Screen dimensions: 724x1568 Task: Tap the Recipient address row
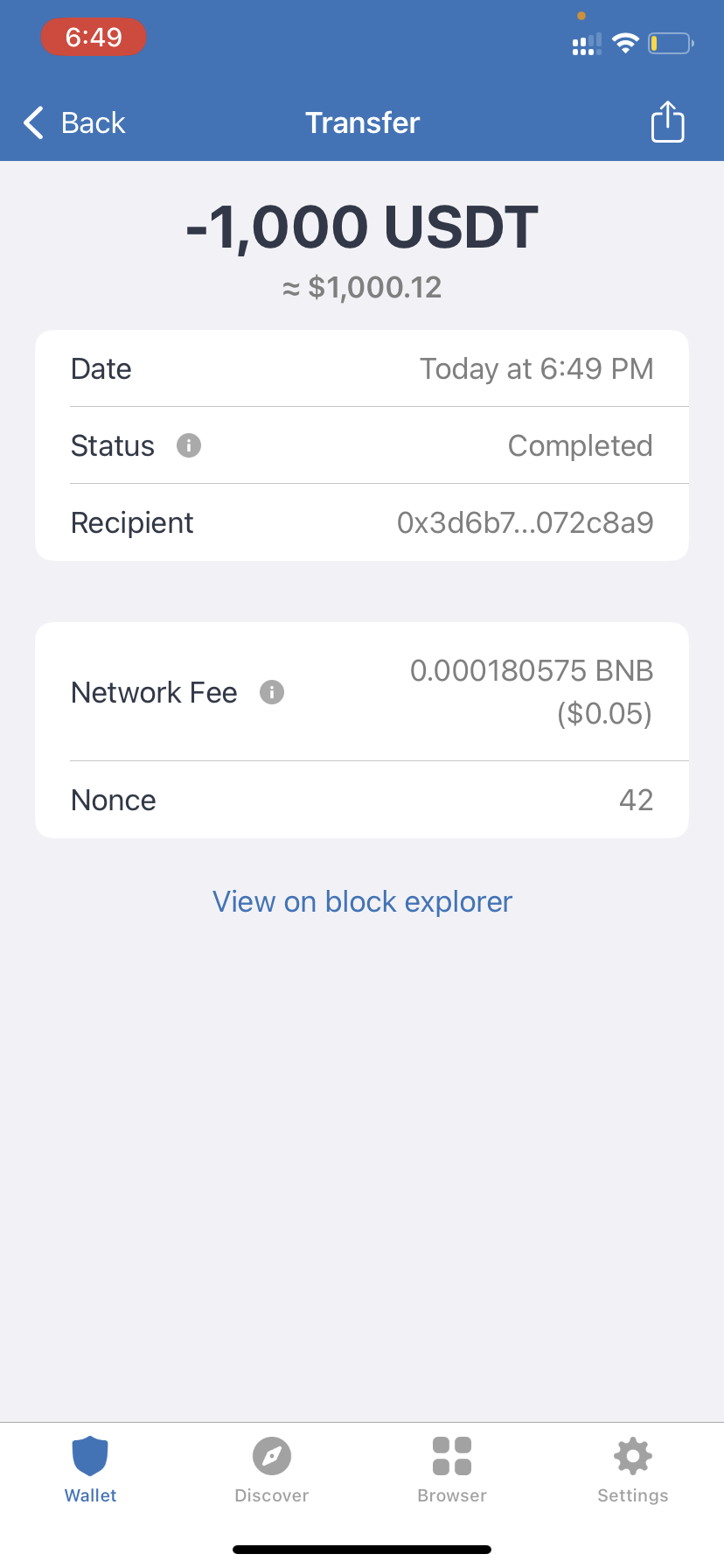362,522
